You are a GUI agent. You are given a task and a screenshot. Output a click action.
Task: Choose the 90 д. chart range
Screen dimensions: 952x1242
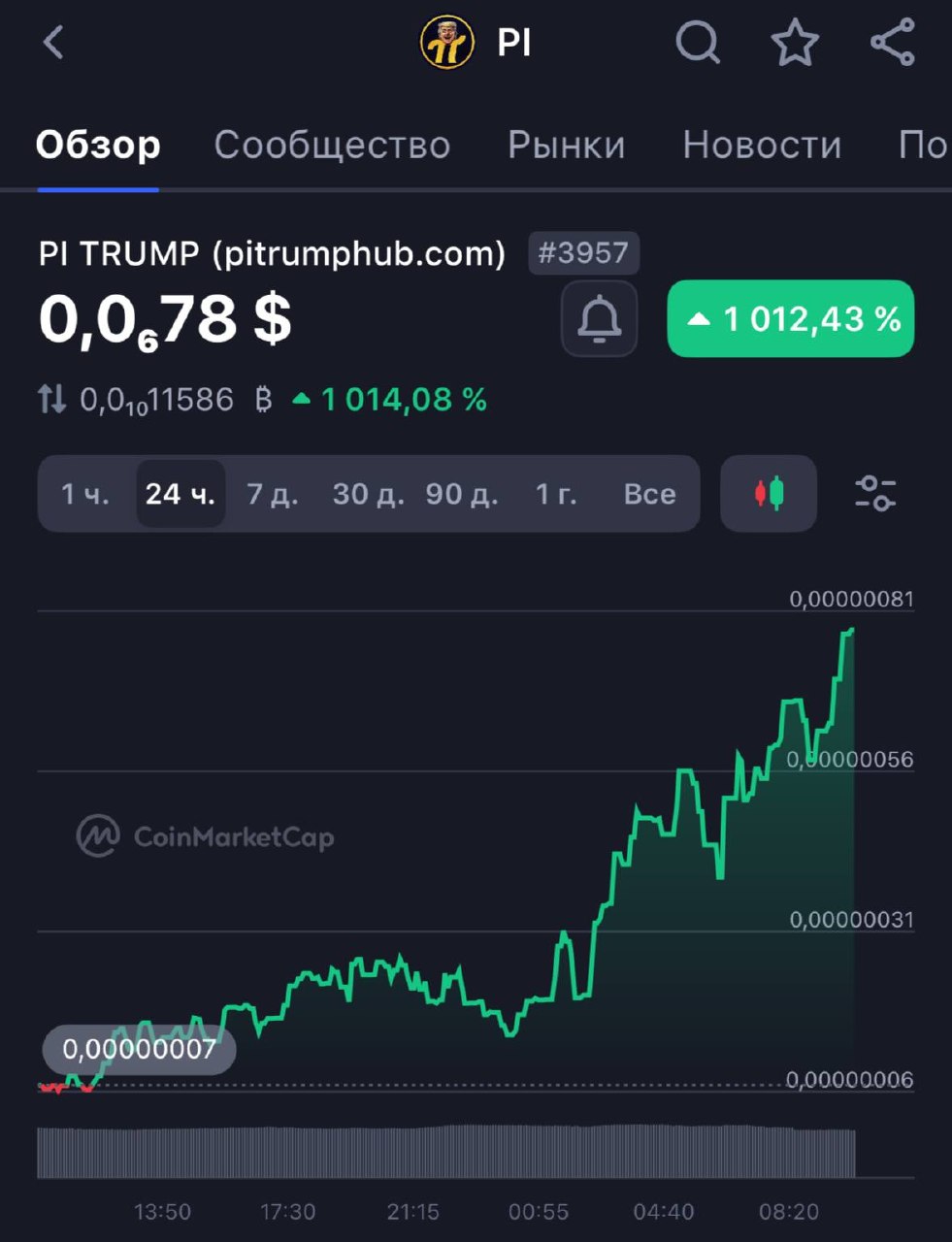(462, 494)
